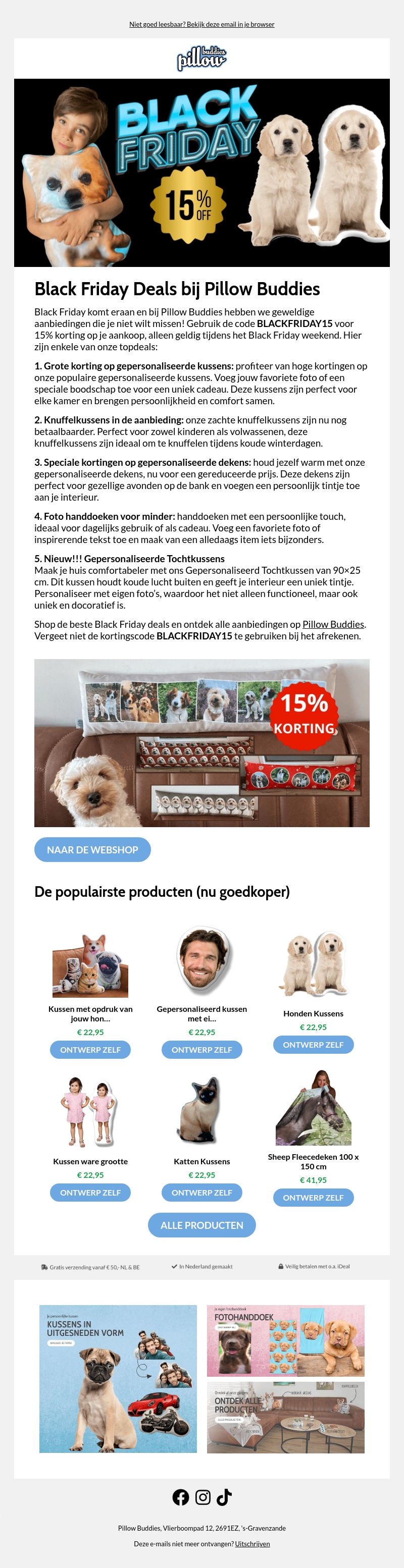Open the Katten Kussens product image

(201, 1111)
